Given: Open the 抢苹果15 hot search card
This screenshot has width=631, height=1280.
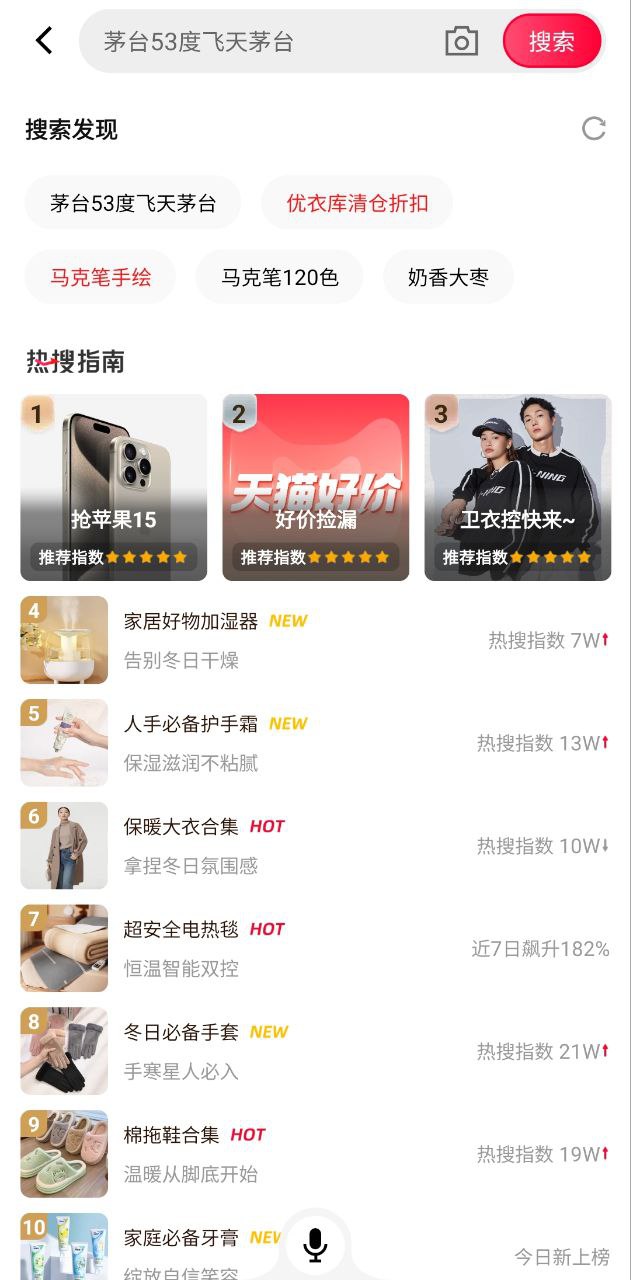Looking at the screenshot, I should 114,487.
